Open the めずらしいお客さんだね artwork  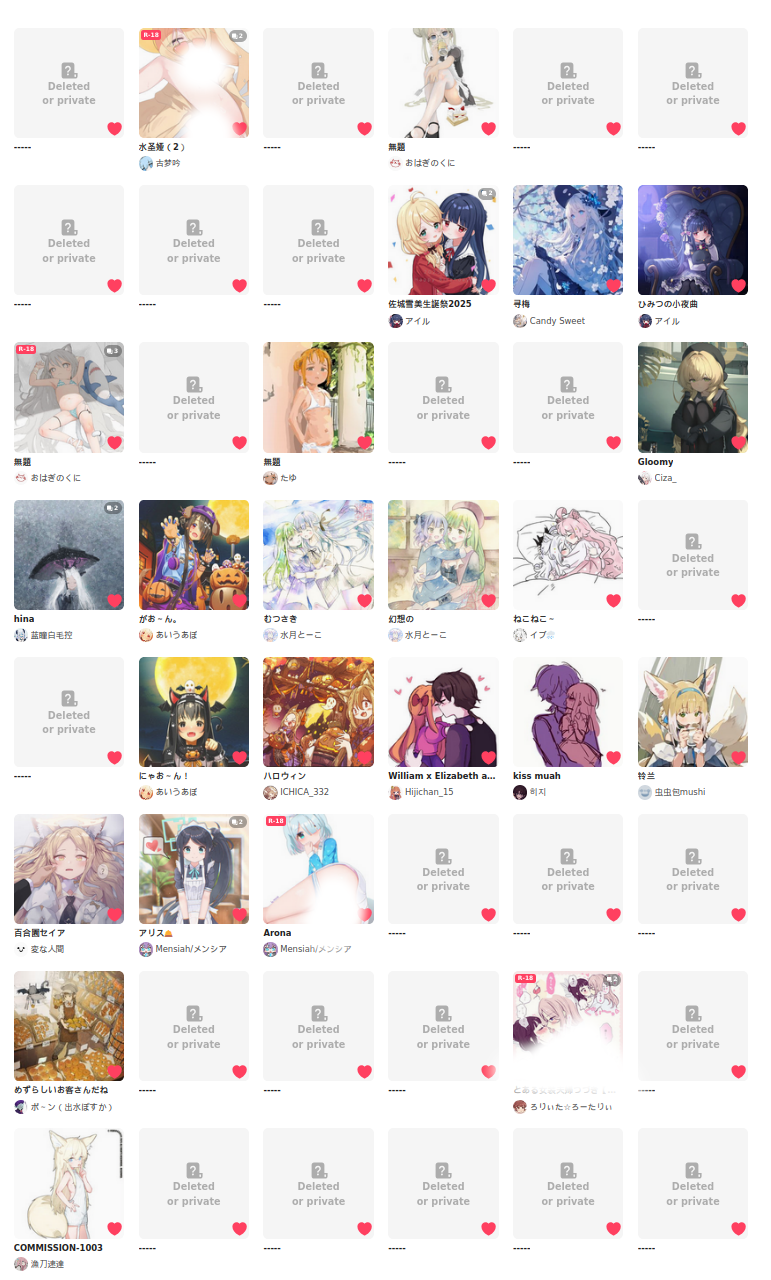[x=68, y=1024]
